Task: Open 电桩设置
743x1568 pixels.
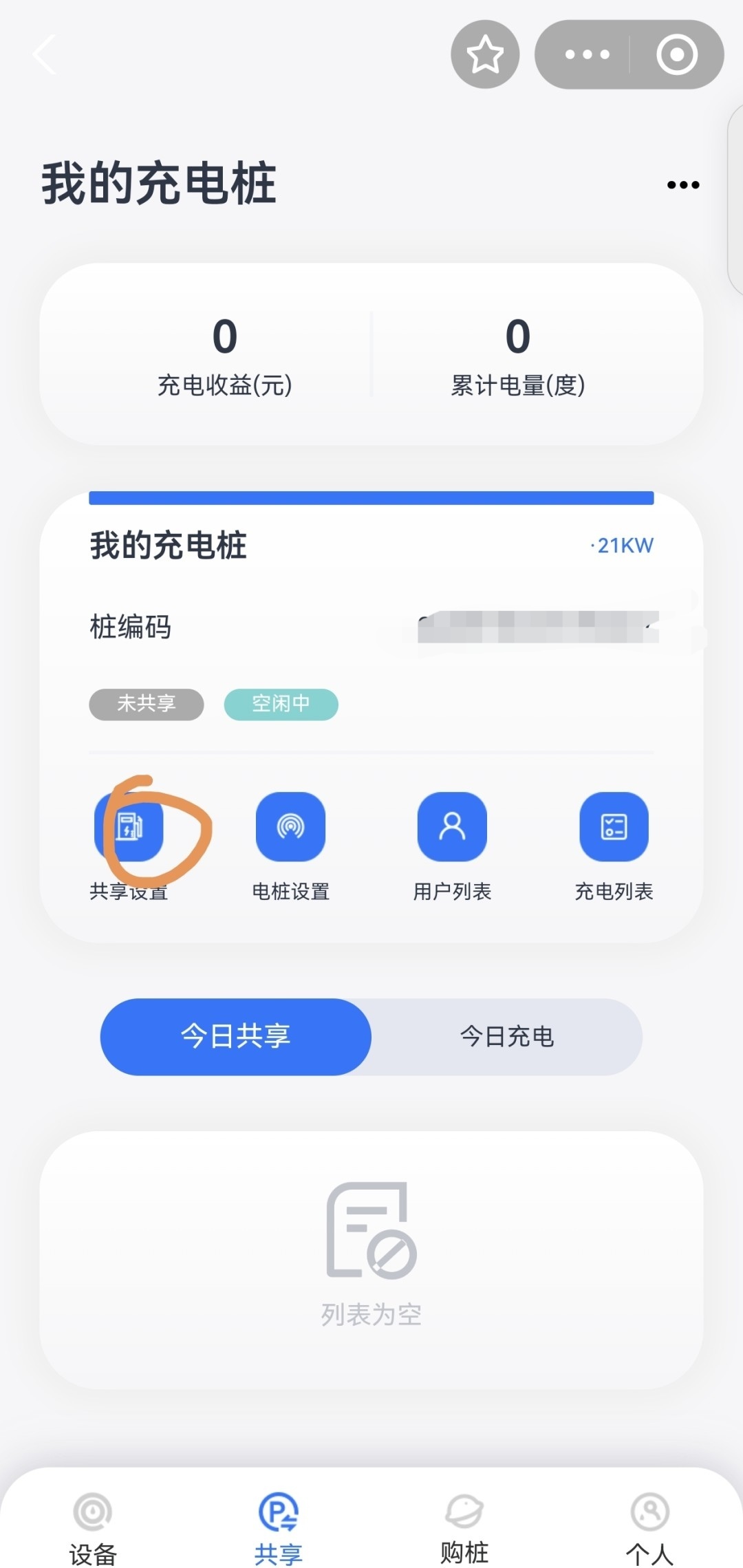Action: (290, 828)
